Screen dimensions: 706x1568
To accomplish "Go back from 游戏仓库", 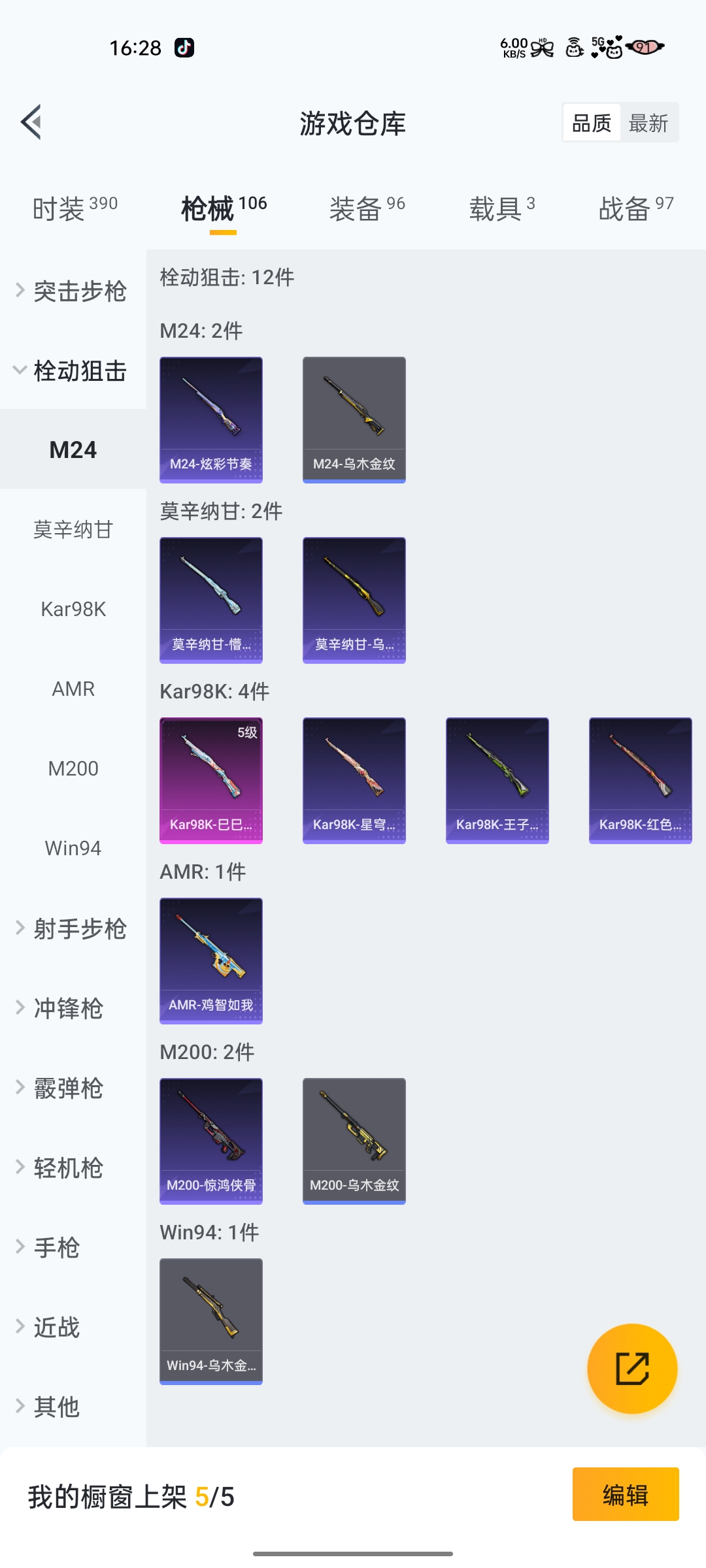I will 31,122.
